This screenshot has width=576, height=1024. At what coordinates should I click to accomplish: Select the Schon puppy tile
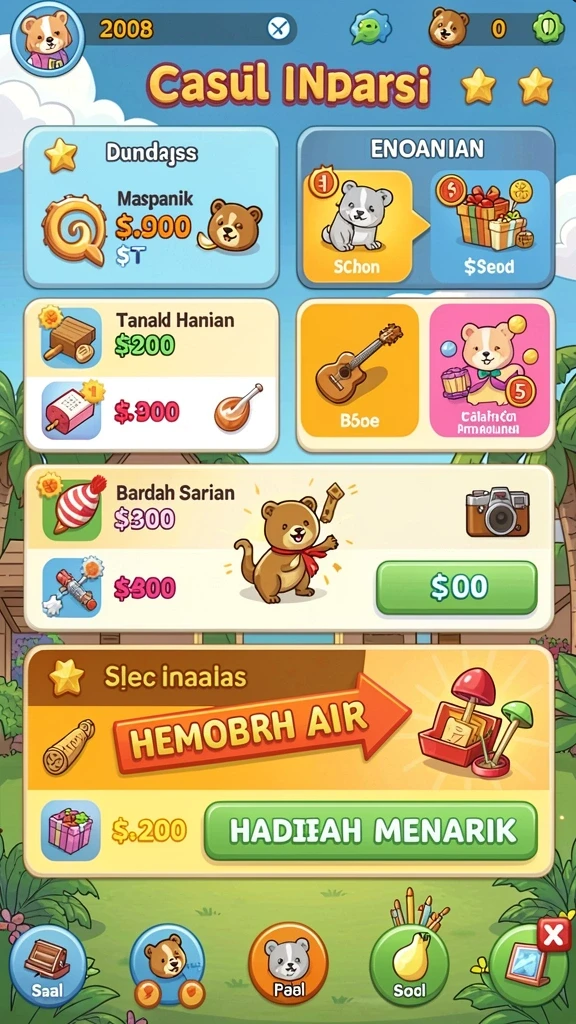pos(359,227)
